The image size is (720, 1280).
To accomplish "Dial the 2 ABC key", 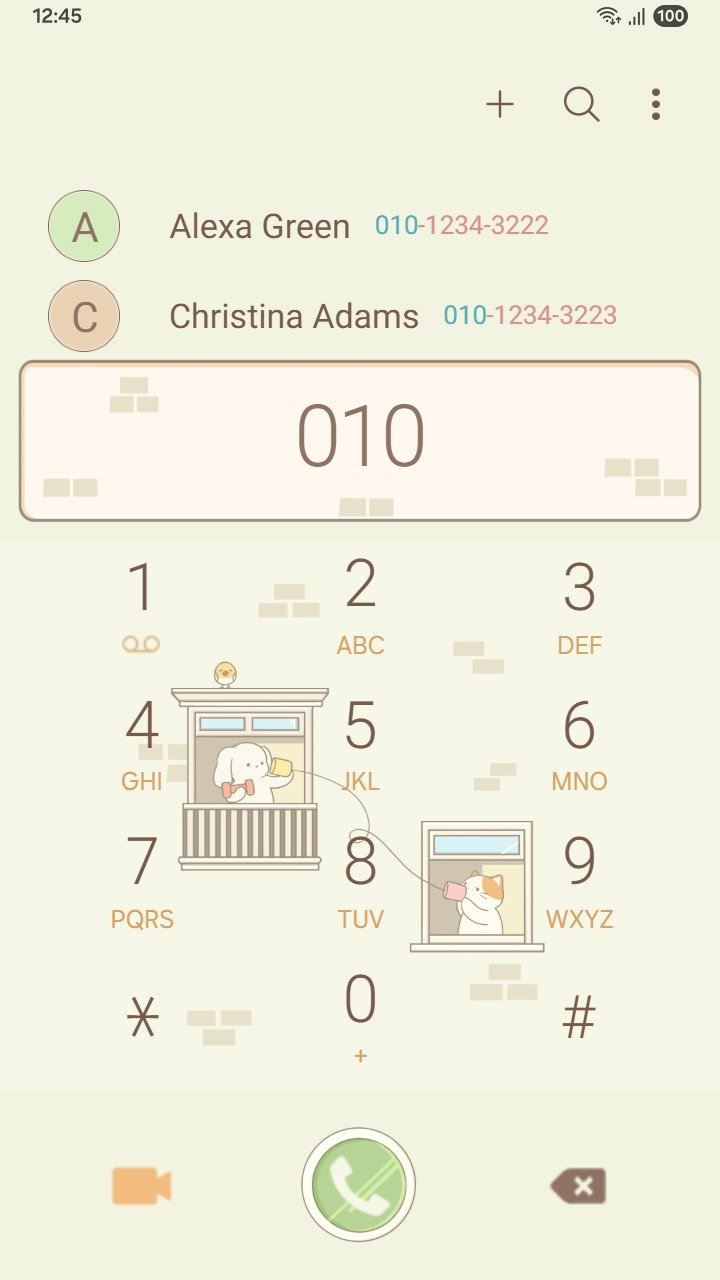I will (360, 605).
